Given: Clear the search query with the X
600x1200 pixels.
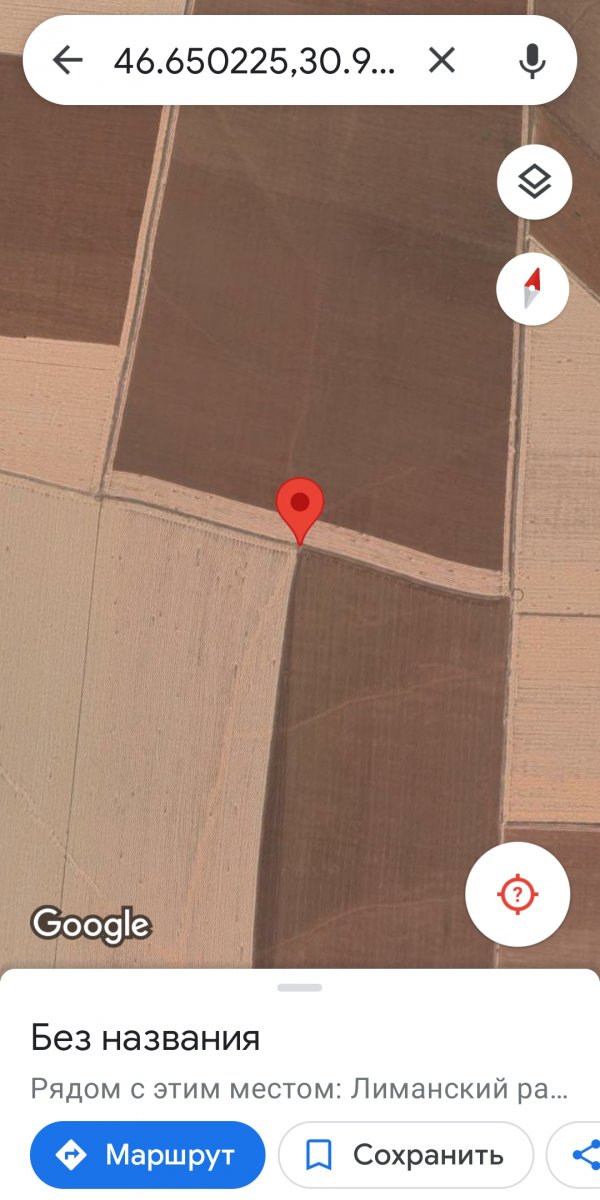Looking at the screenshot, I should (442, 61).
